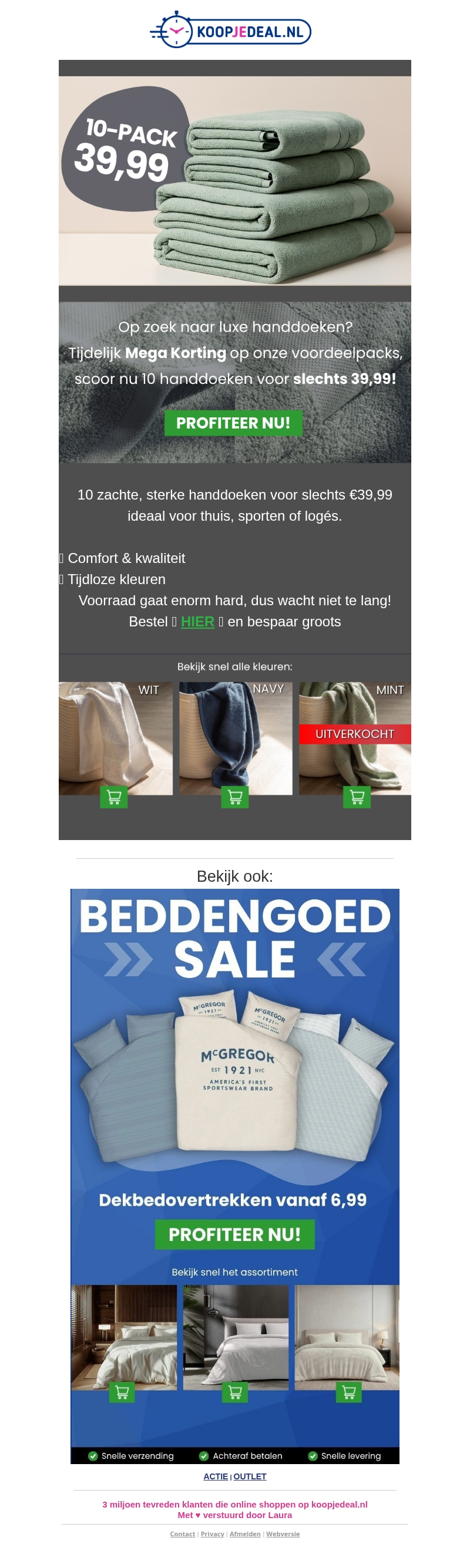Viewport: 470px width, 1568px height.
Task: Add the NAVY towels via cart icon
Action: click(x=235, y=797)
